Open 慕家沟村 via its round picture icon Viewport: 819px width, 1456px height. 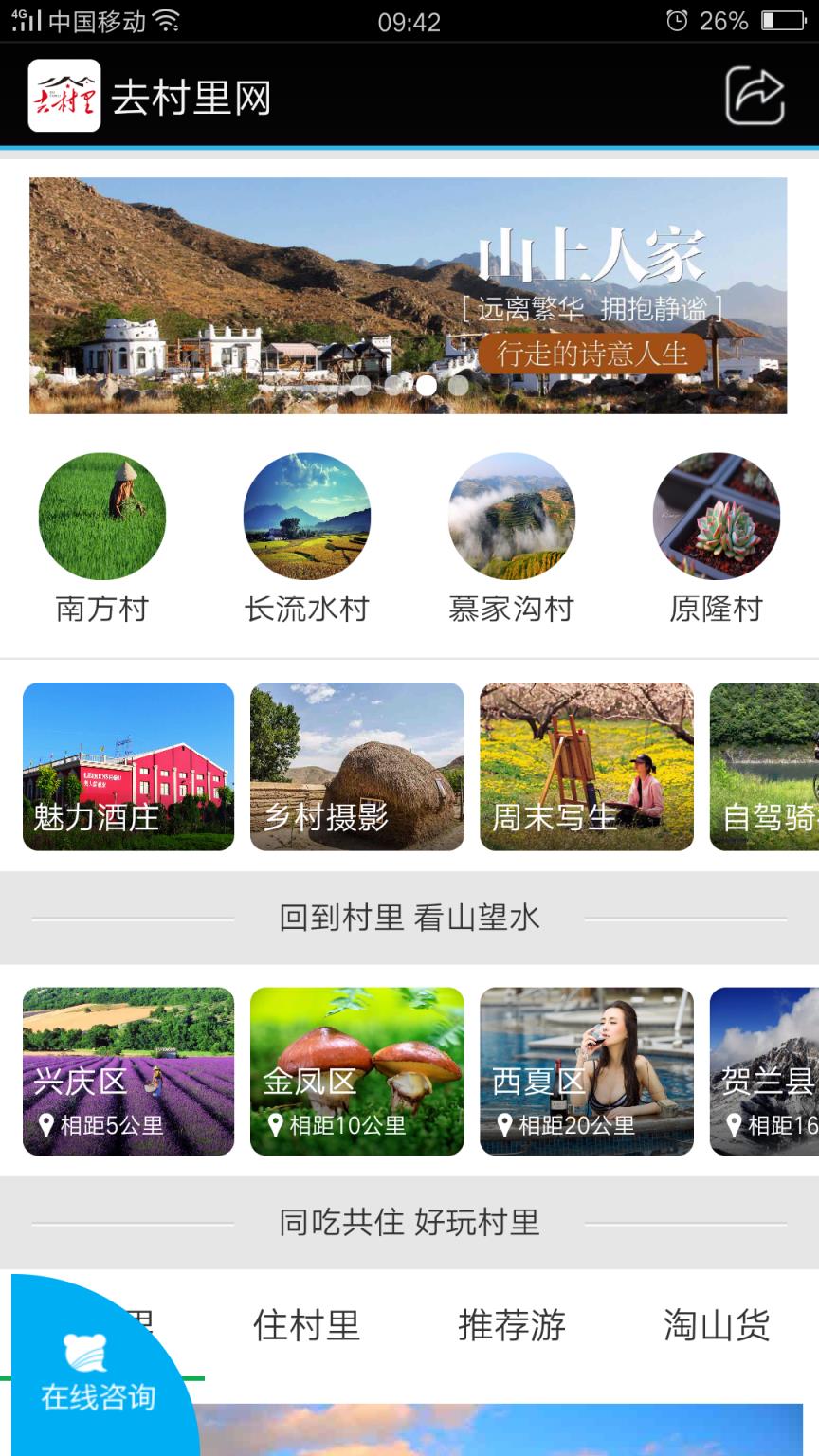[x=512, y=516]
